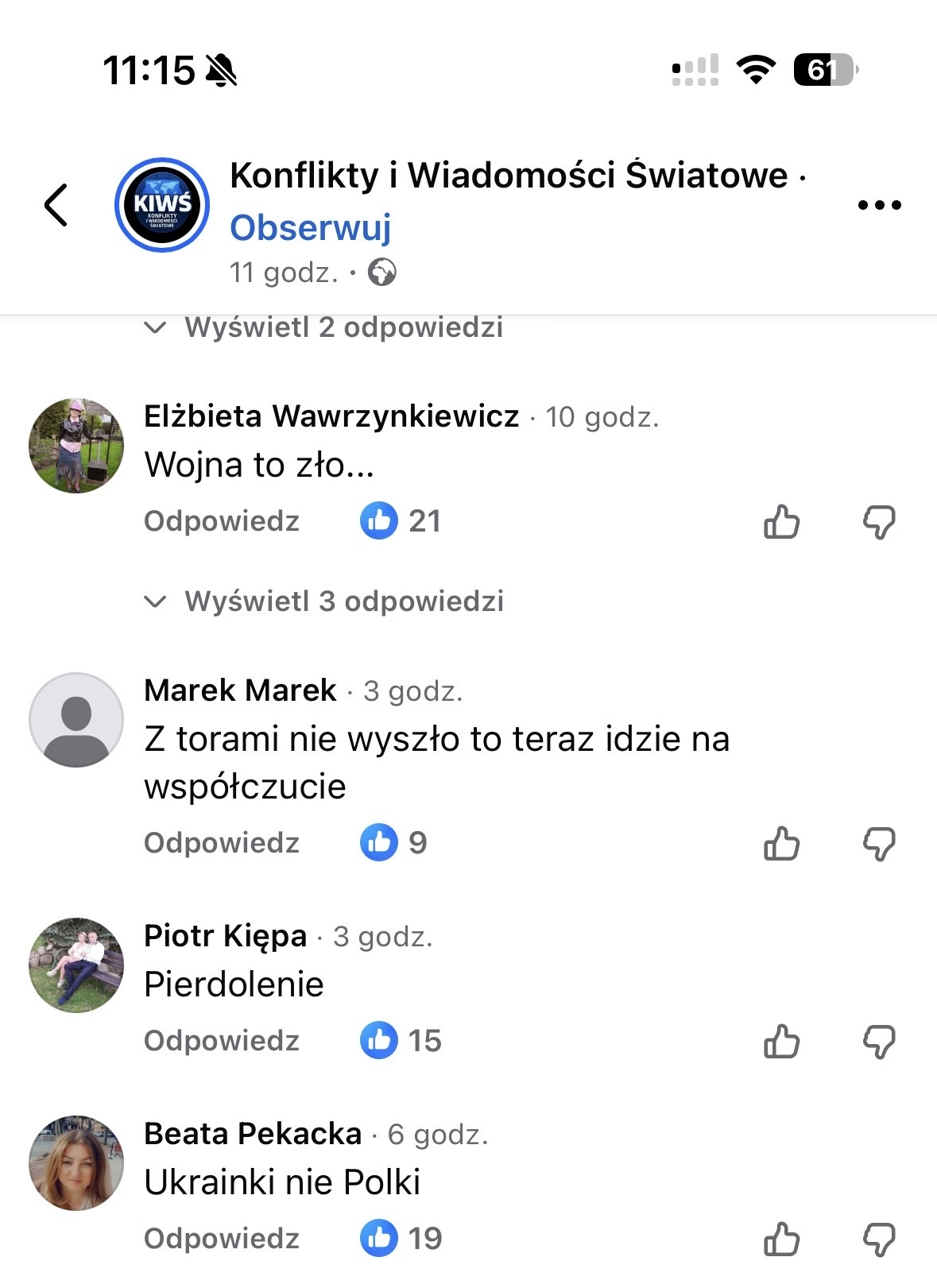Like Beata Pekacka's comment

point(781,1240)
